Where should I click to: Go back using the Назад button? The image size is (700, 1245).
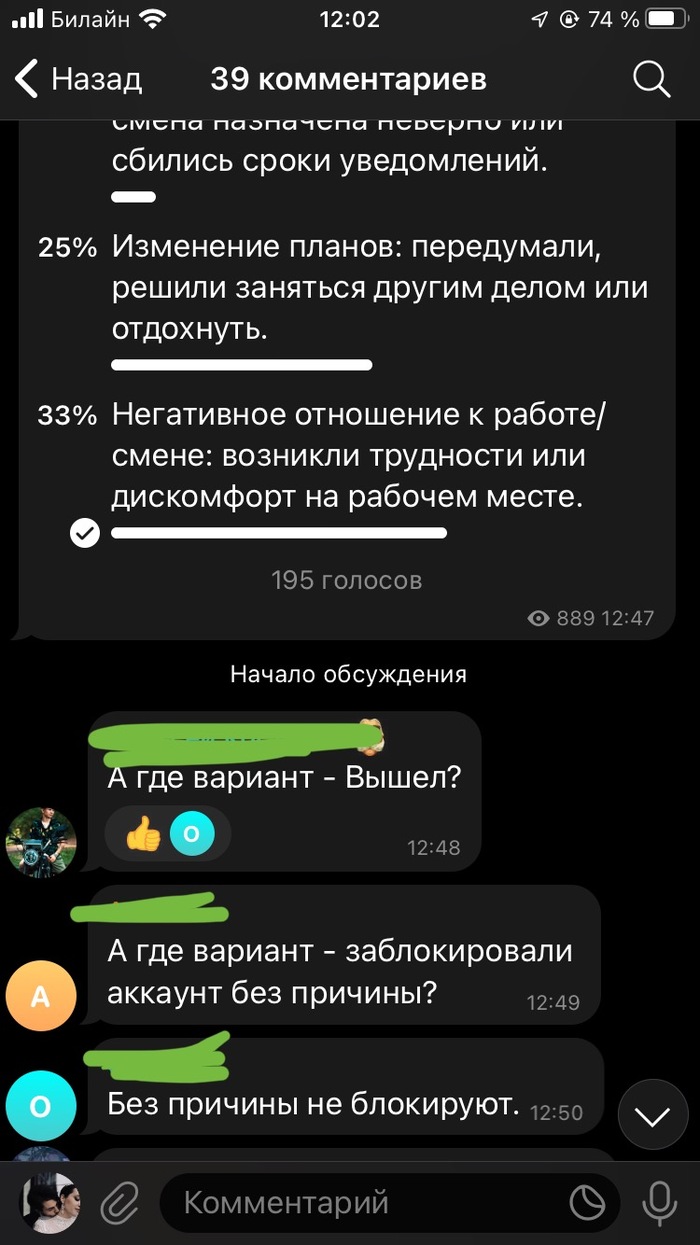pyautogui.click(x=78, y=79)
